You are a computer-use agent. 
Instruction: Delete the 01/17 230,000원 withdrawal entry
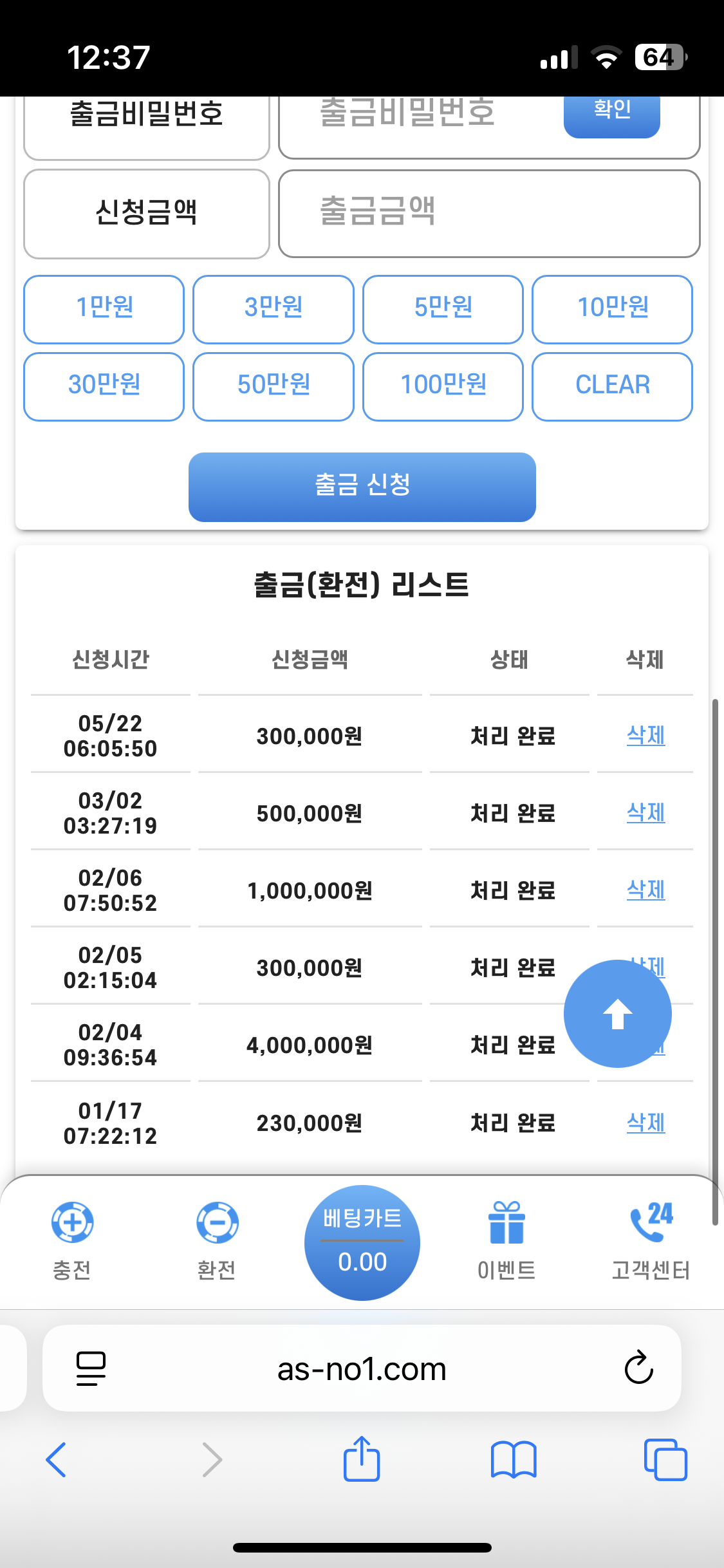point(645,1123)
